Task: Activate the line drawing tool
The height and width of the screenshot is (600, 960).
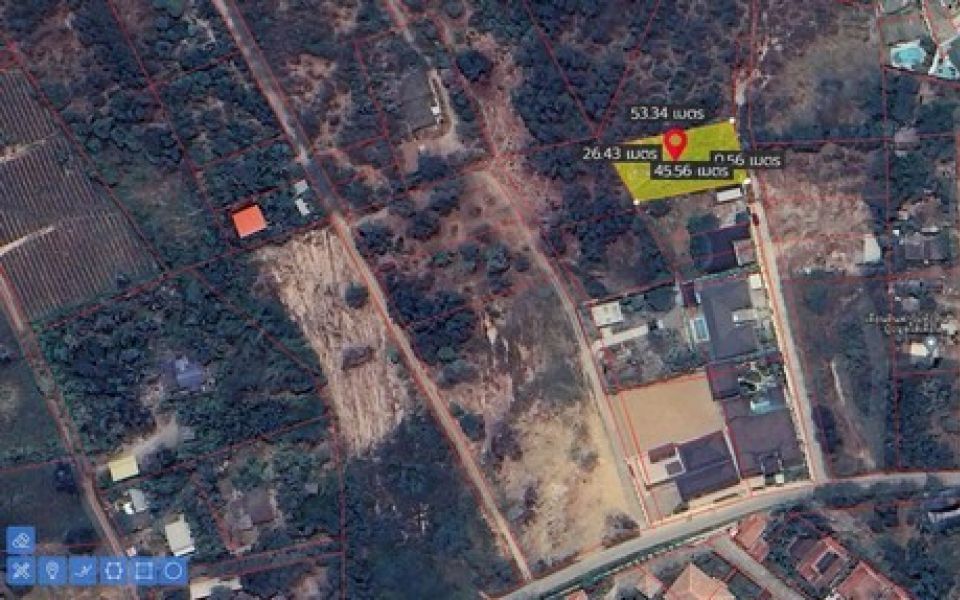Action: point(82,571)
